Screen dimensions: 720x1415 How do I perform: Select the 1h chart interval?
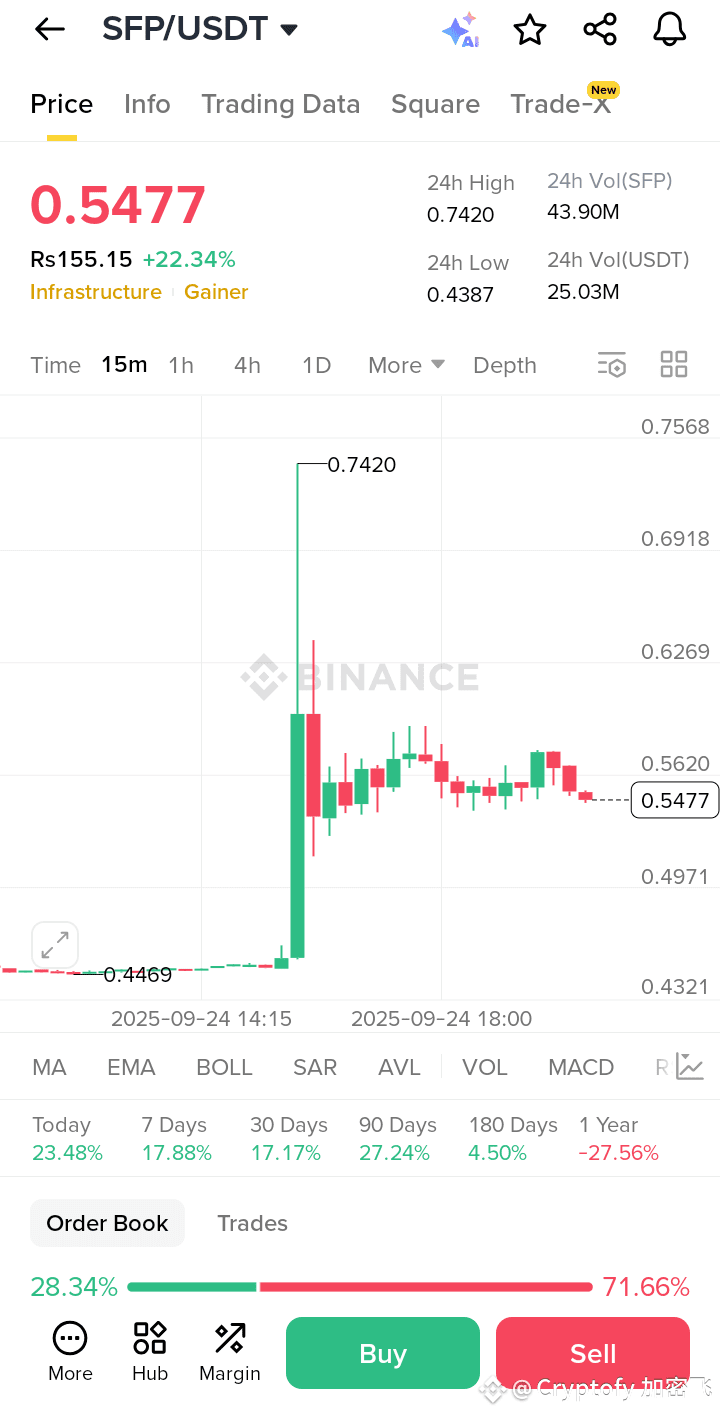click(x=181, y=365)
